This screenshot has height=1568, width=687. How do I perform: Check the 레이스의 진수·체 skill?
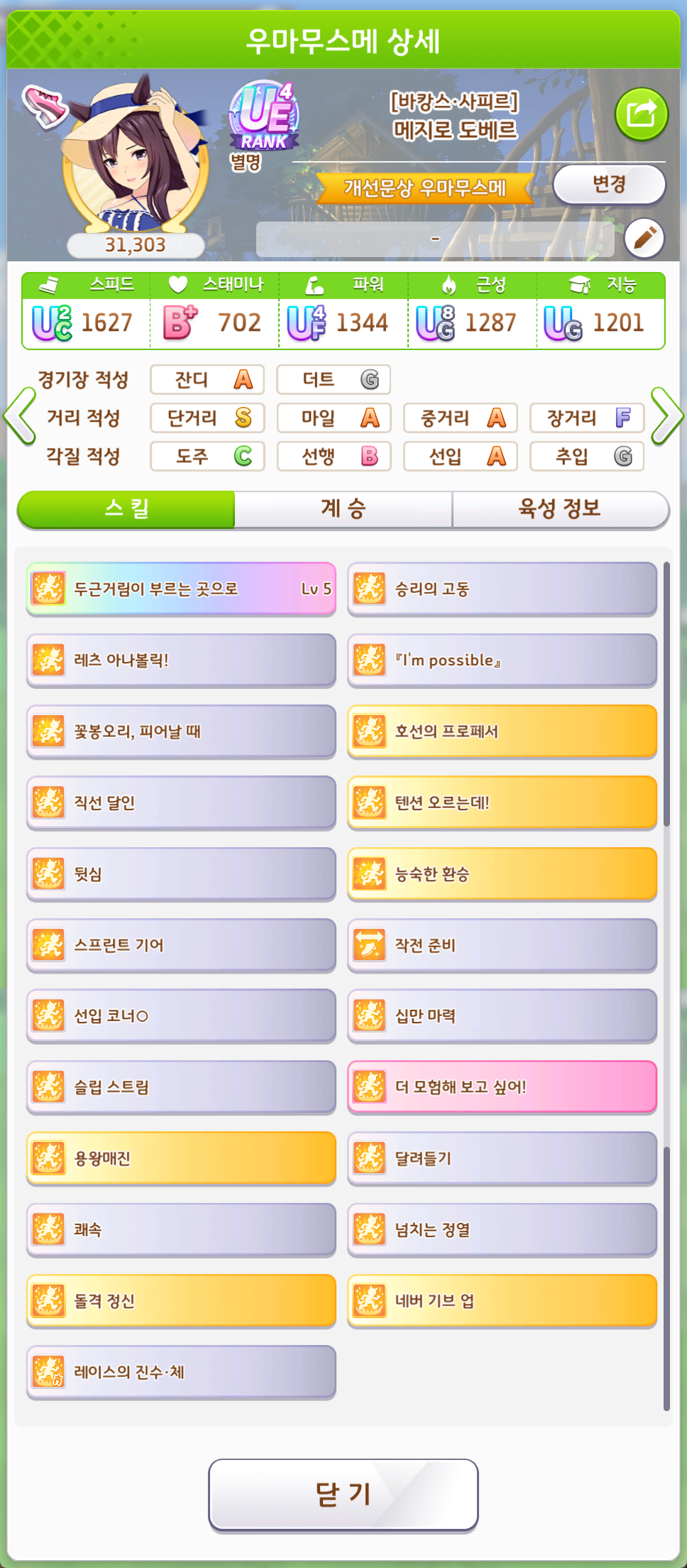click(181, 1372)
